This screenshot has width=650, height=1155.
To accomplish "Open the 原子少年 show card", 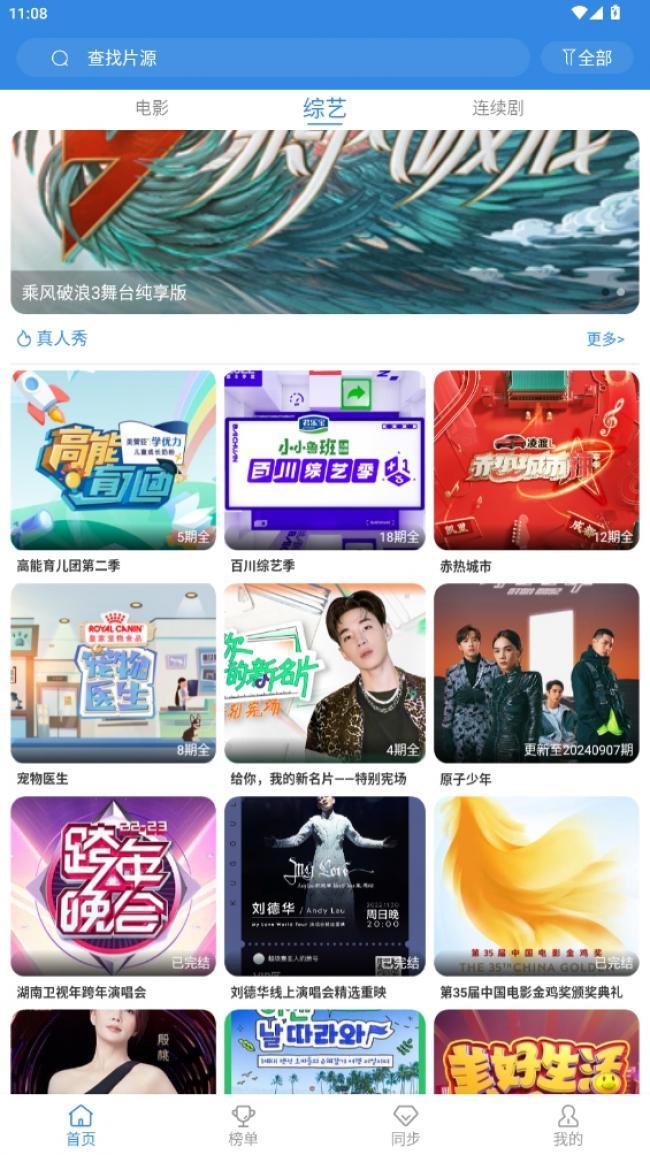I will pyautogui.click(x=536, y=673).
